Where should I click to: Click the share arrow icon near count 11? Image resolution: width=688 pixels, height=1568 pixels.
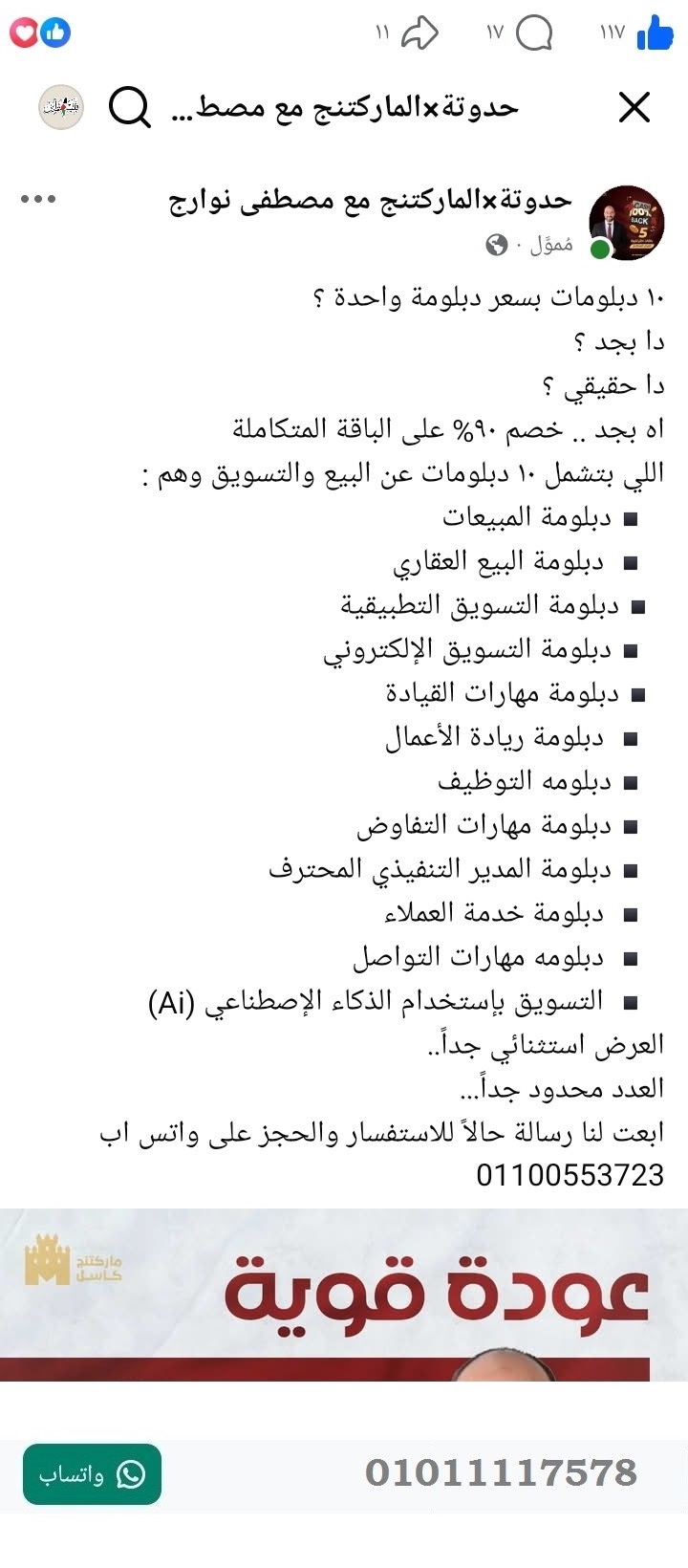pyautogui.click(x=421, y=32)
